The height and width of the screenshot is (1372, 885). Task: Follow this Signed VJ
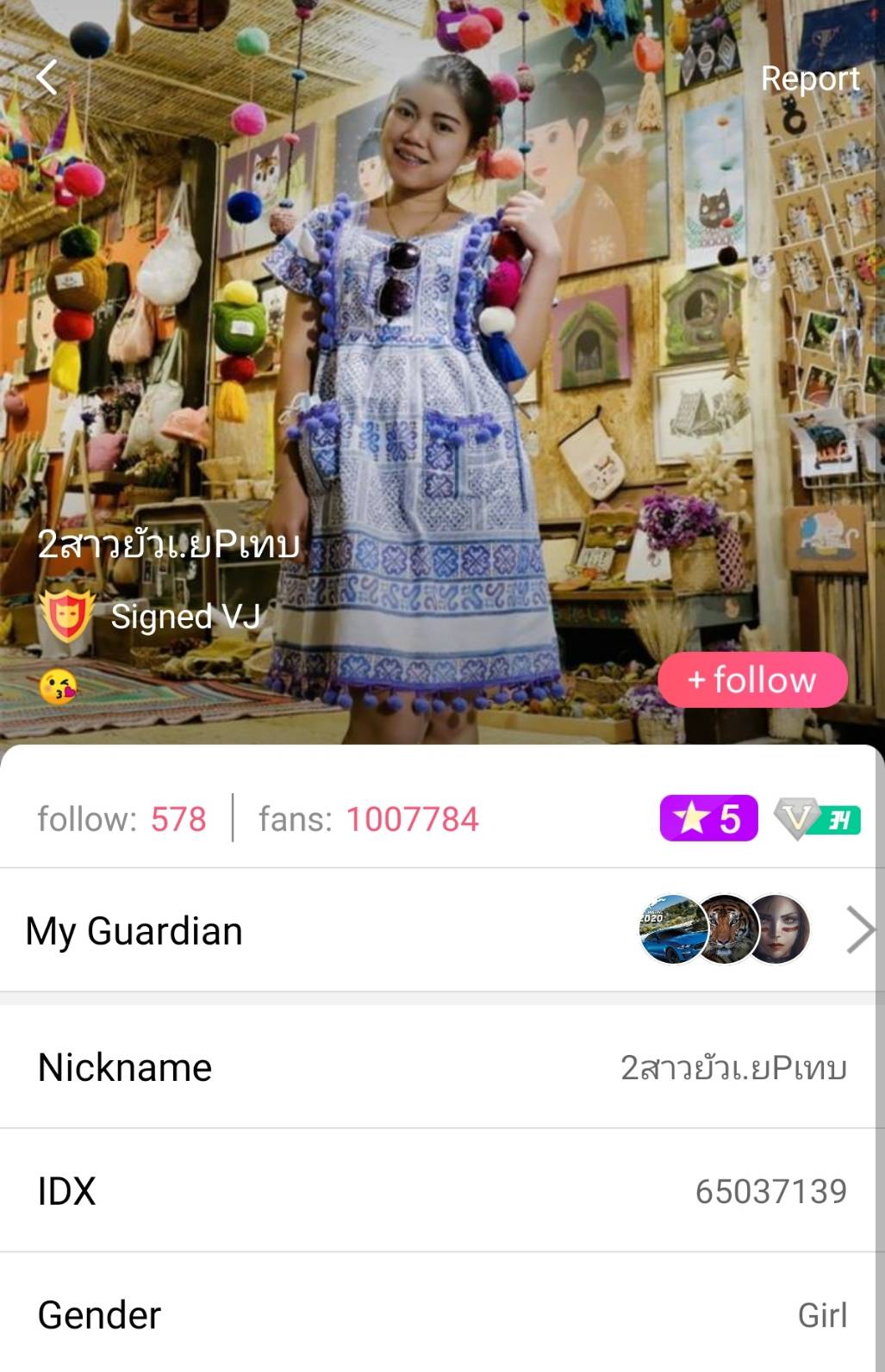click(752, 680)
